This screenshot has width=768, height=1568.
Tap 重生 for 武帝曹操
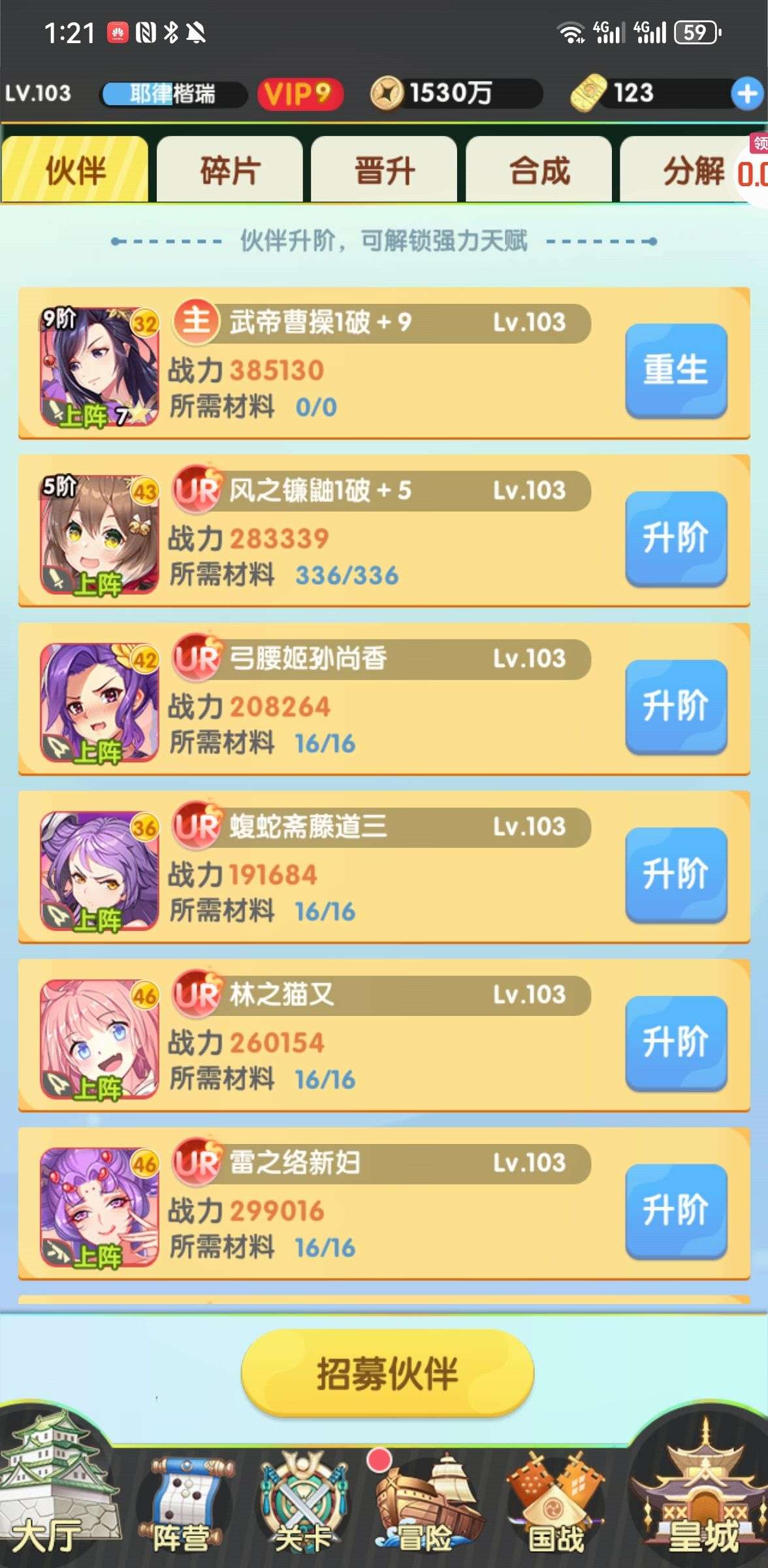(x=676, y=370)
